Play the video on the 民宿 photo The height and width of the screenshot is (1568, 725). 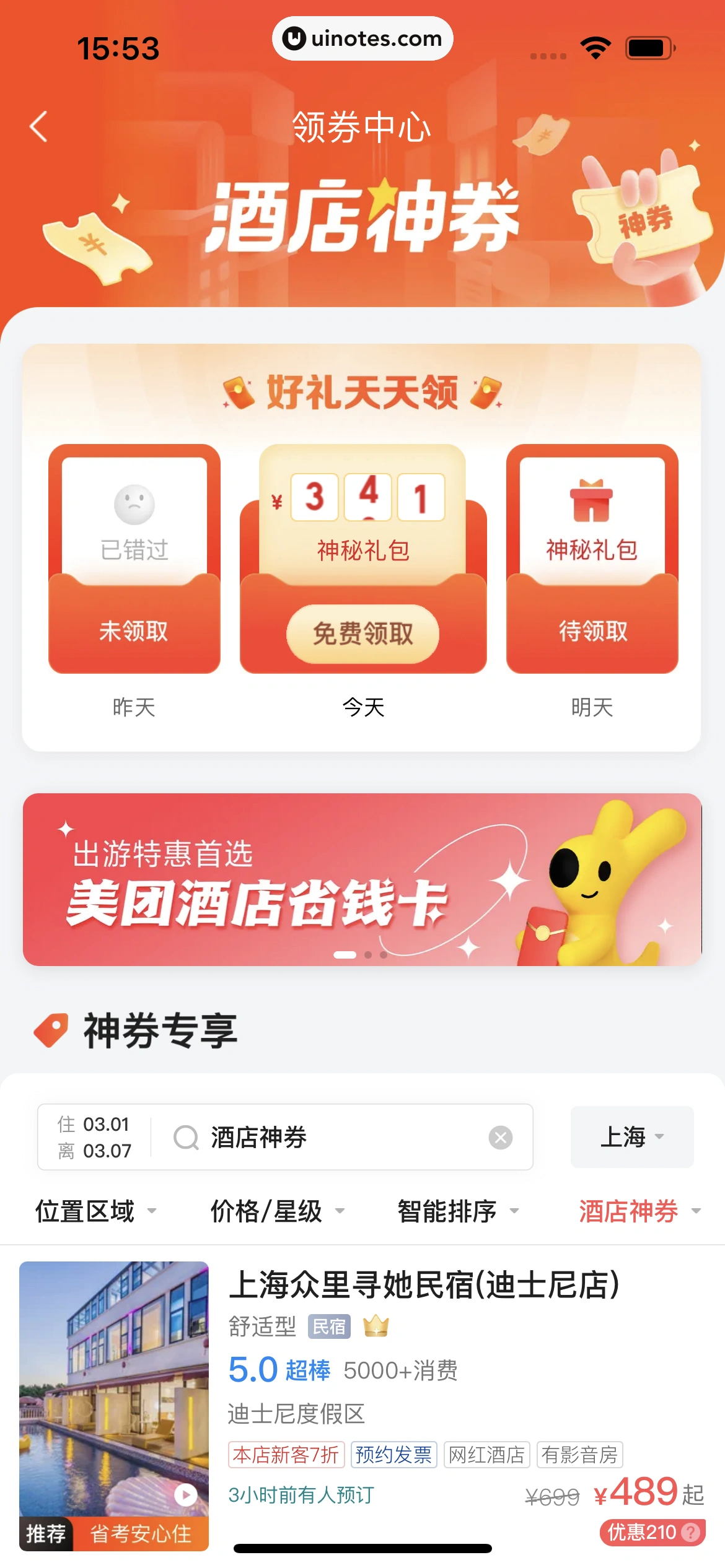[185, 1494]
